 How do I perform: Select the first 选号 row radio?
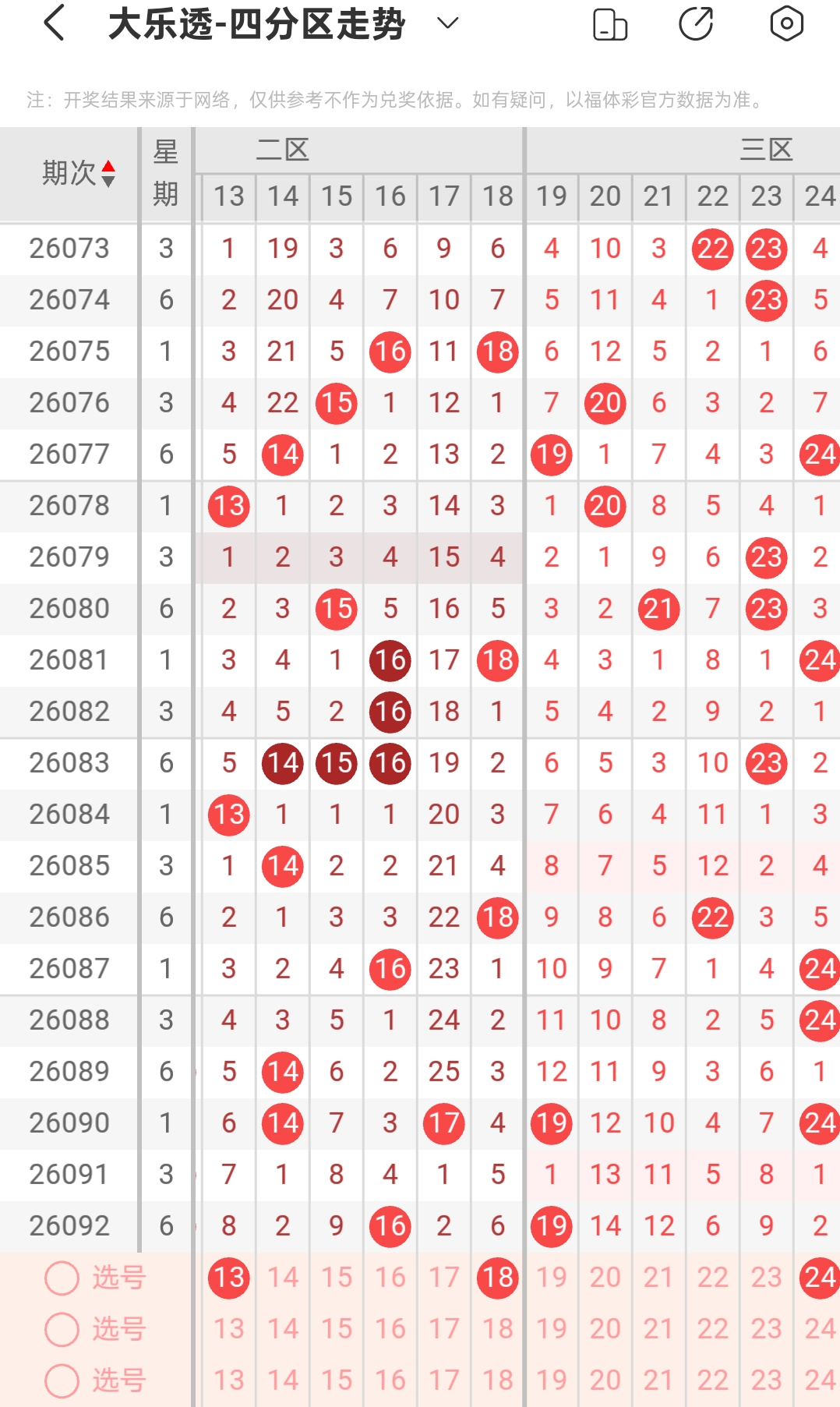click(x=62, y=1278)
